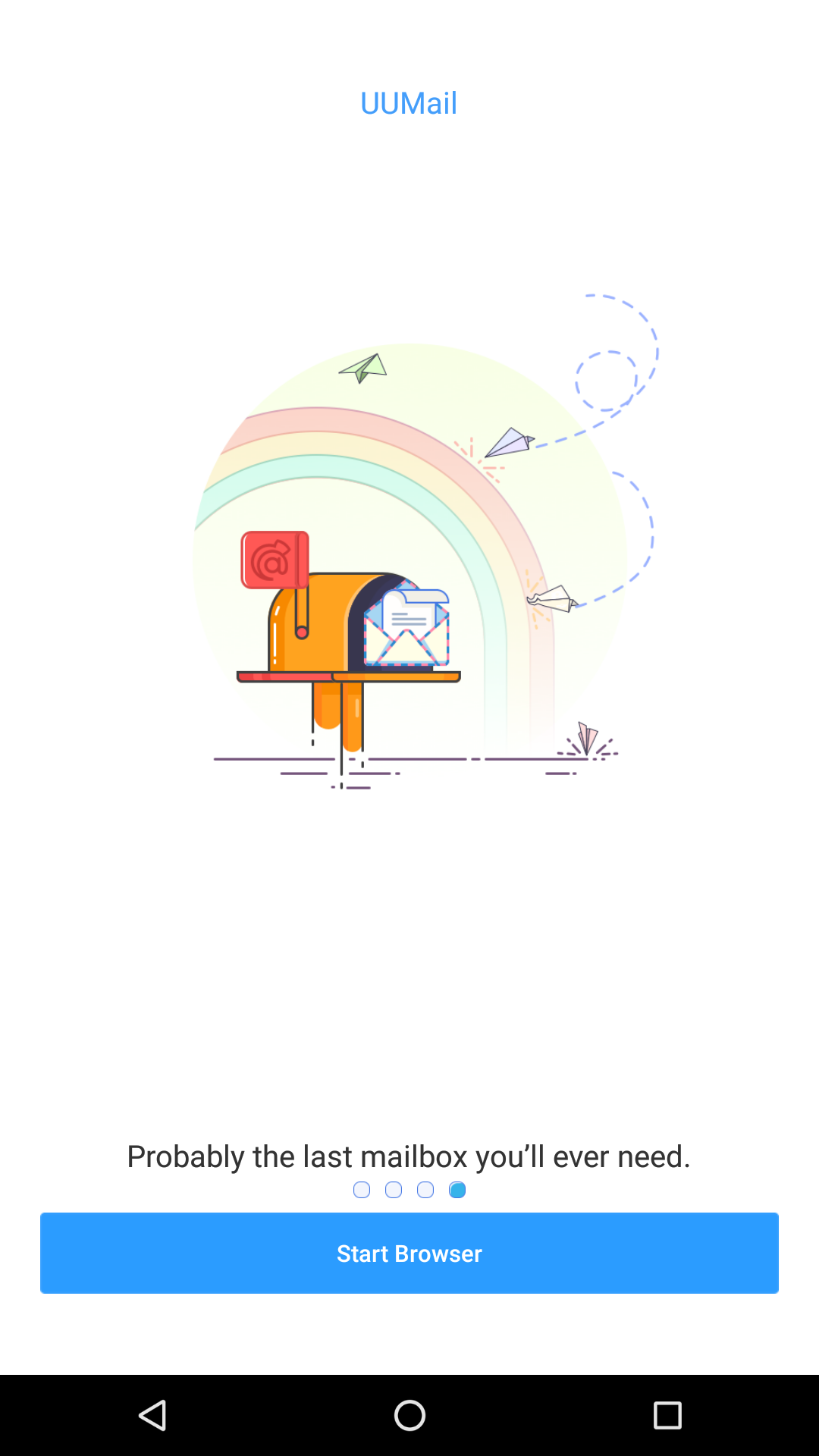The width and height of the screenshot is (819, 1456).
Task: Go back using the system back button
Action: coord(152,1415)
